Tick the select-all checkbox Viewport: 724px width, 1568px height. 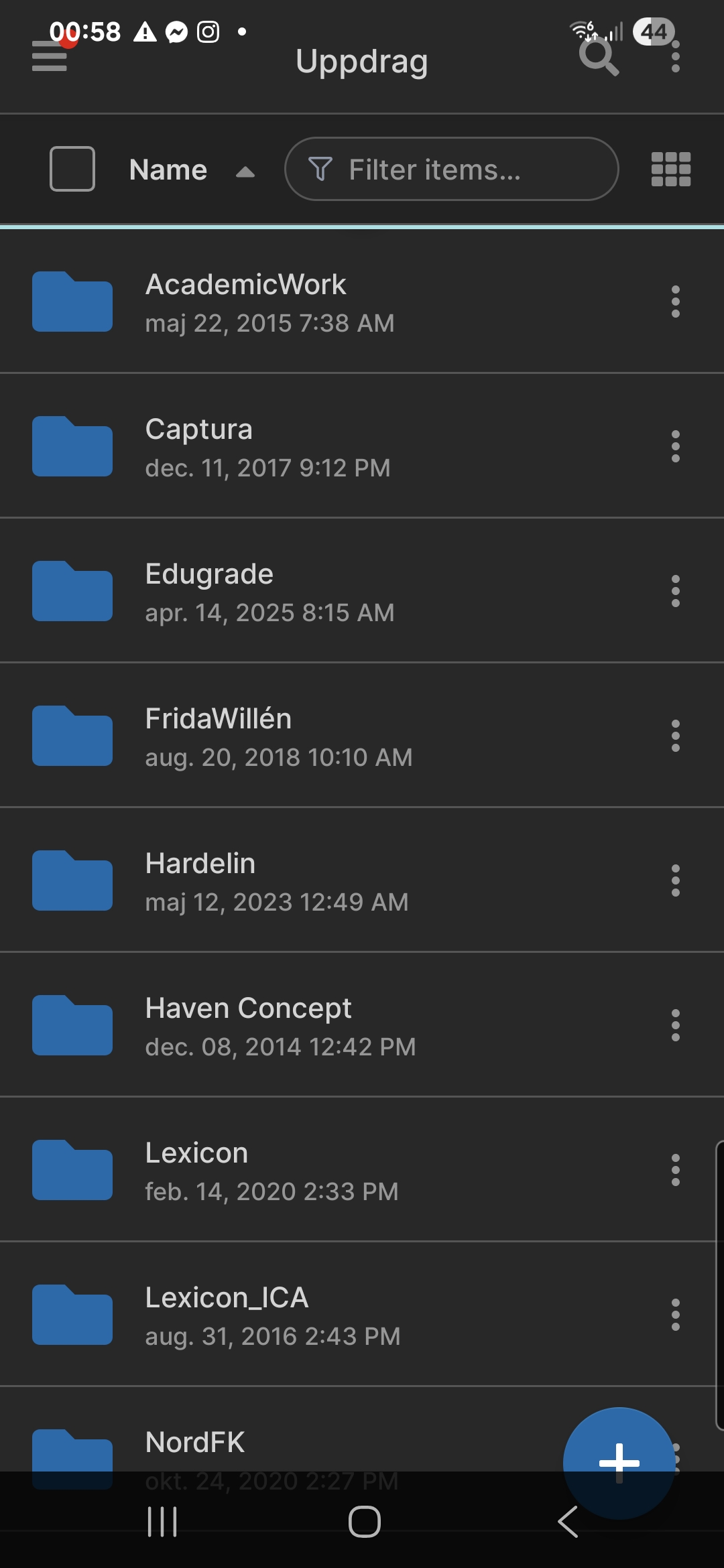click(x=72, y=169)
